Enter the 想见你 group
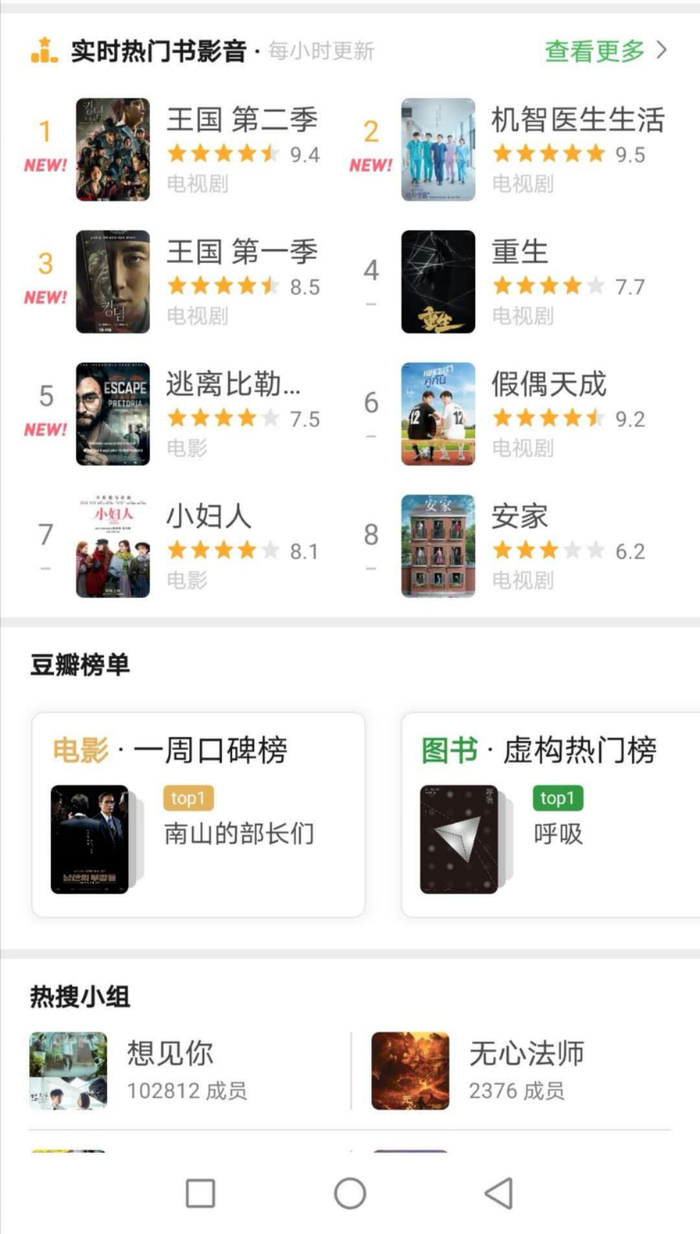Viewport: 700px width, 1234px height. [x=170, y=1071]
